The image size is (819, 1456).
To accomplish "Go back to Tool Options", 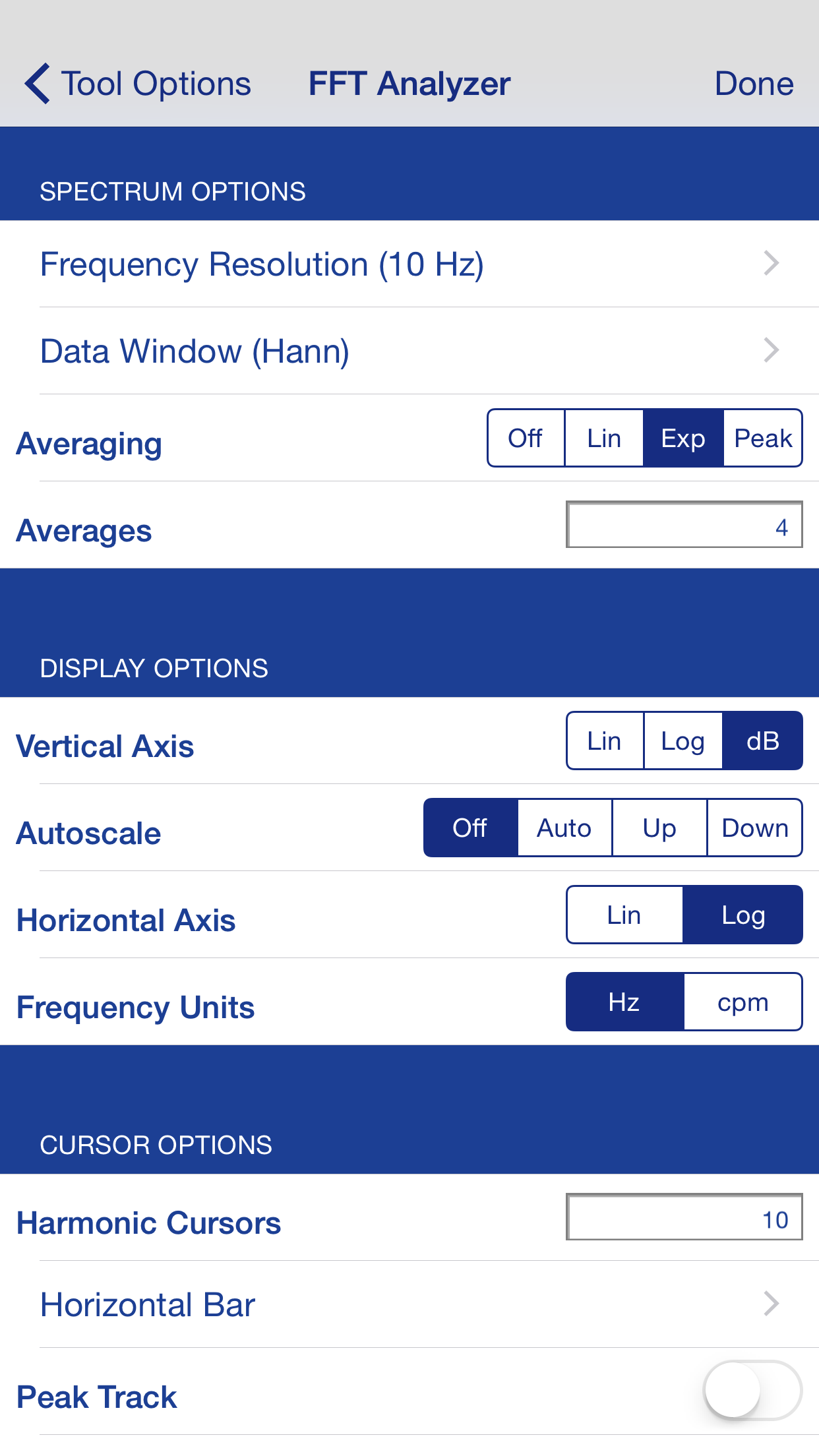I will click(x=137, y=84).
